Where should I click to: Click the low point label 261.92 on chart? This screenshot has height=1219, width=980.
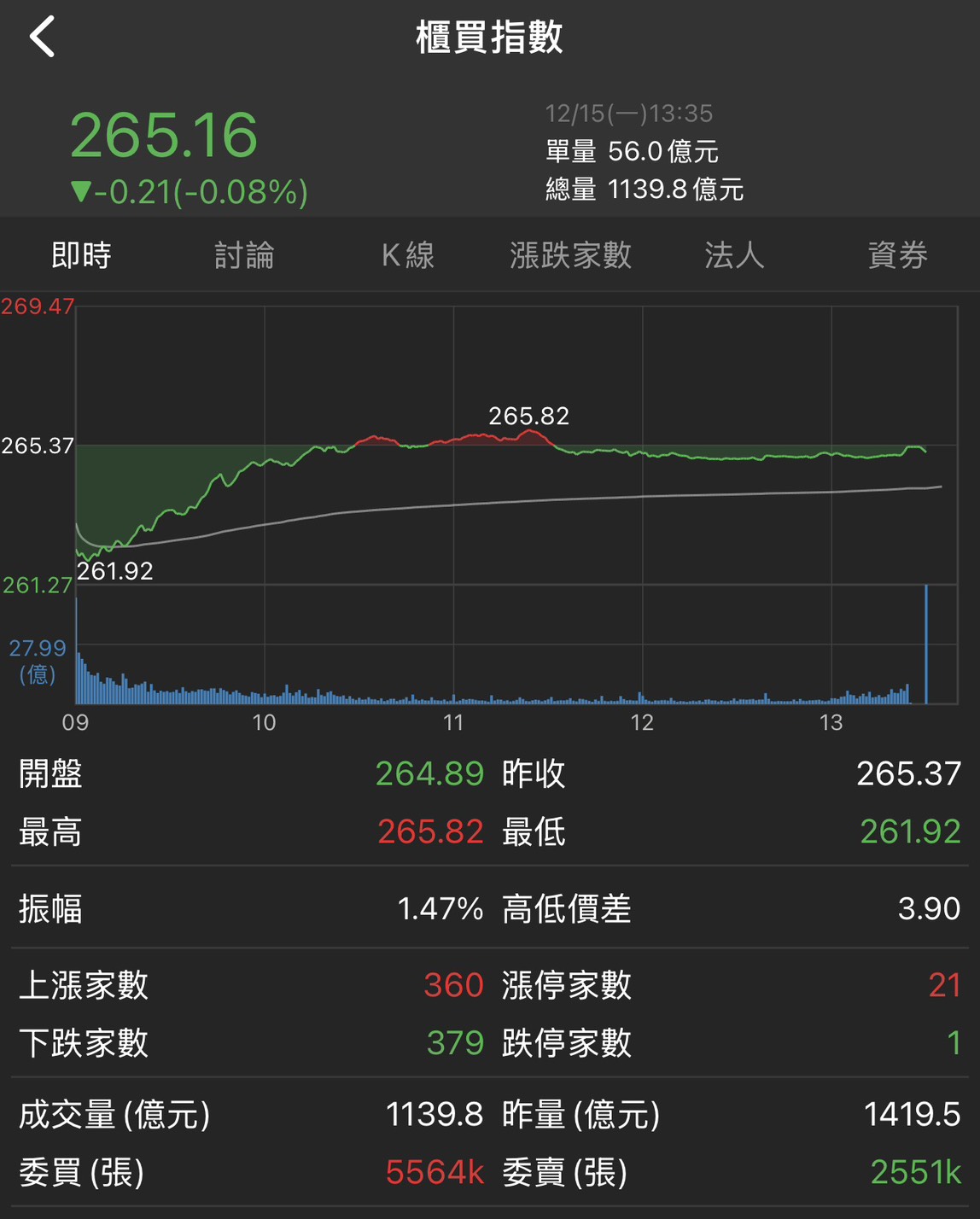(x=114, y=569)
